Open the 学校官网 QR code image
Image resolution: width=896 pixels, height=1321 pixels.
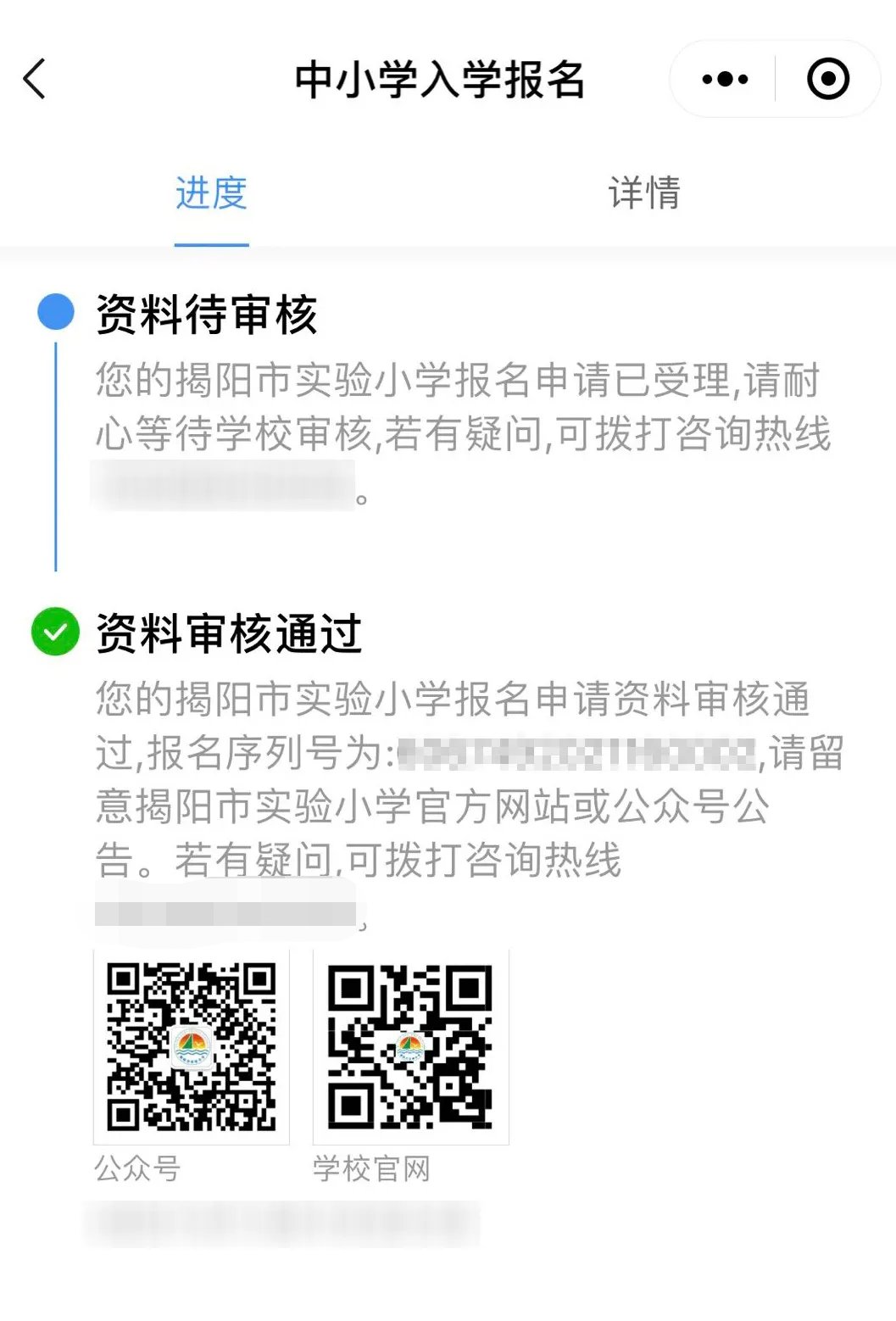point(411,1047)
